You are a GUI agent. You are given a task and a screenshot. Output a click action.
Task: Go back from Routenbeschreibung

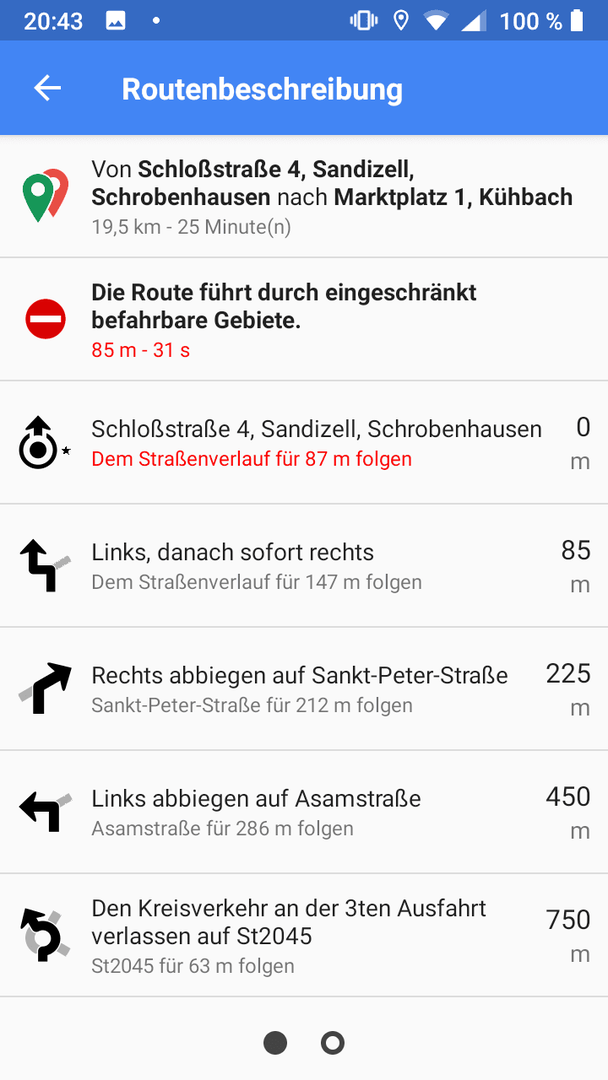pos(48,88)
